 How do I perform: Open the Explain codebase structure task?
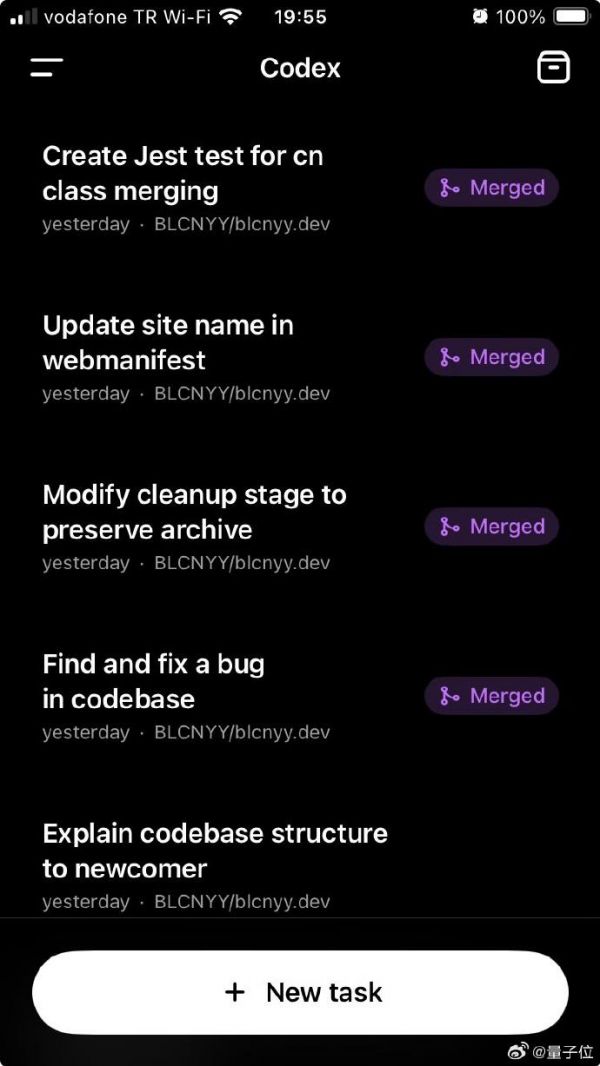pos(214,850)
